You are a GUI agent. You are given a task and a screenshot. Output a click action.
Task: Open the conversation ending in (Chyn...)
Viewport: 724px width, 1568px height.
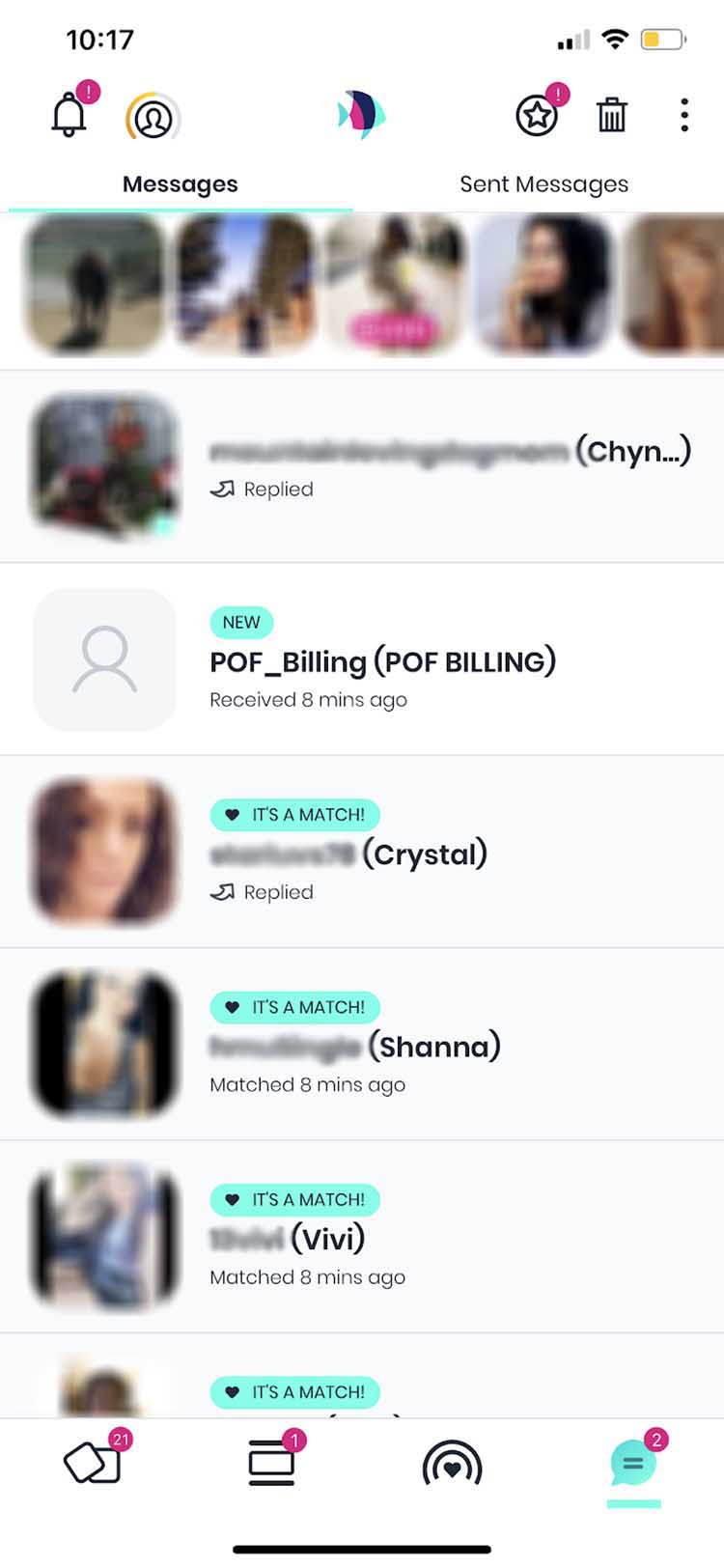362,466
